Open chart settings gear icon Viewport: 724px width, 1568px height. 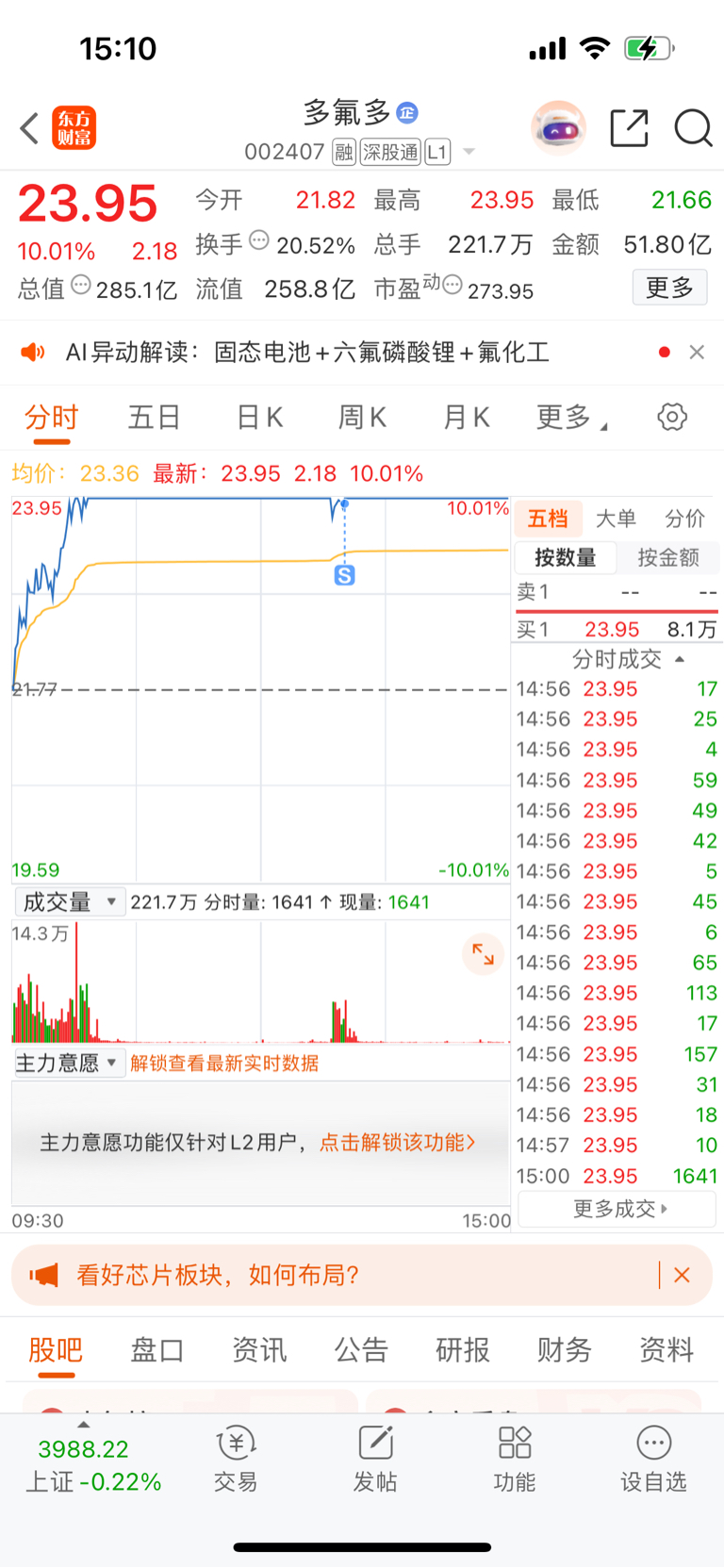pyautogui.click(x=671, y=417)
